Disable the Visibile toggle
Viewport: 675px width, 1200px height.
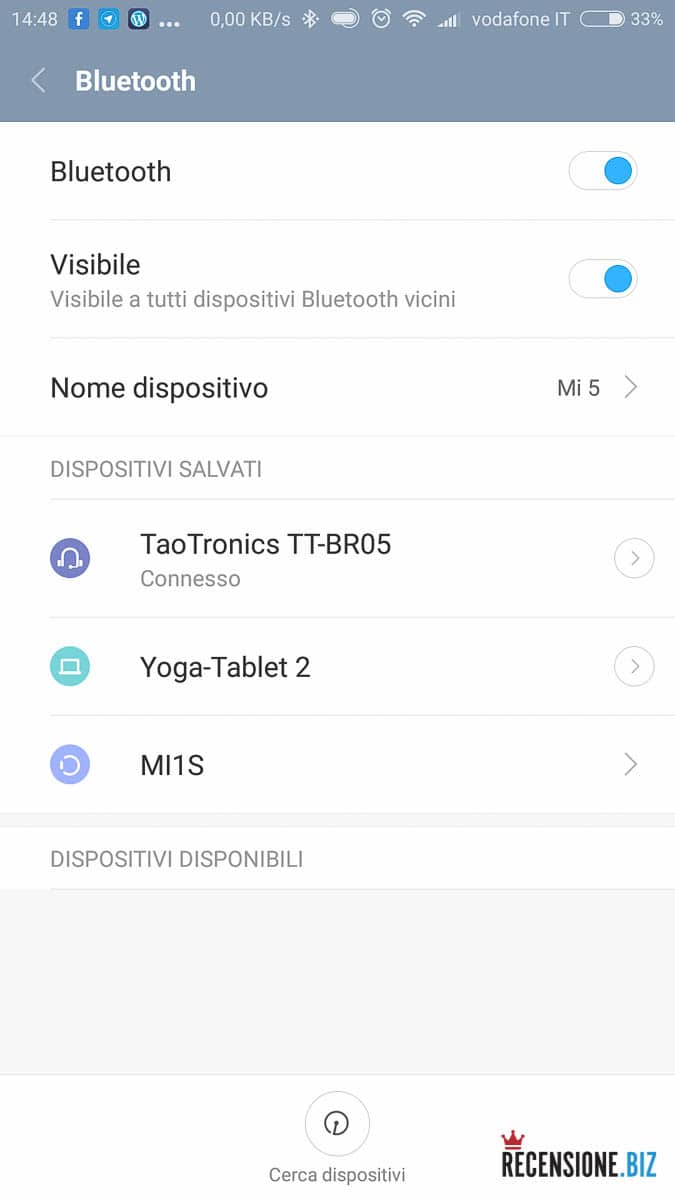(x=603, y=279)
